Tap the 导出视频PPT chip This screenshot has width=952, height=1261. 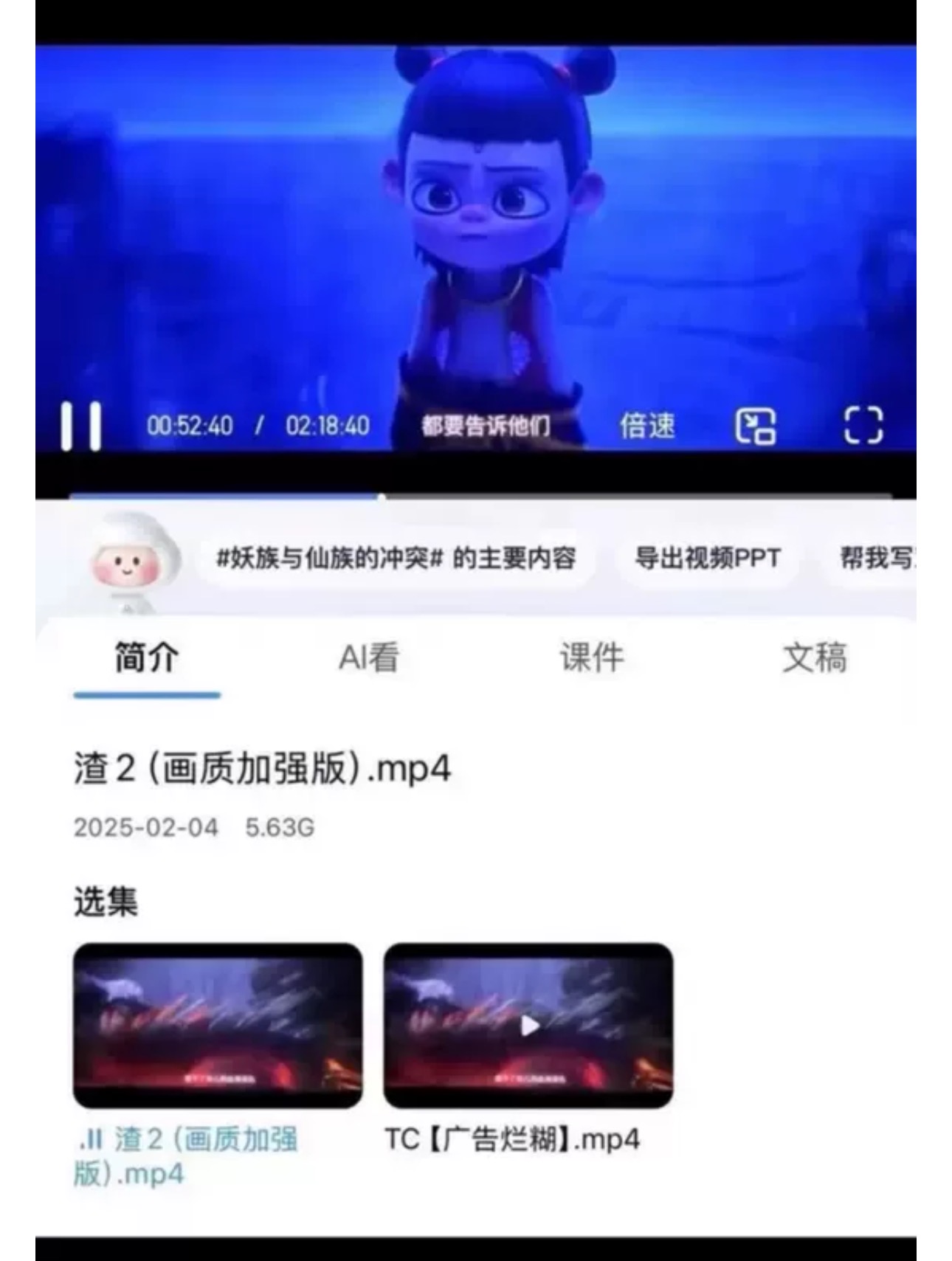coord(707,559)
